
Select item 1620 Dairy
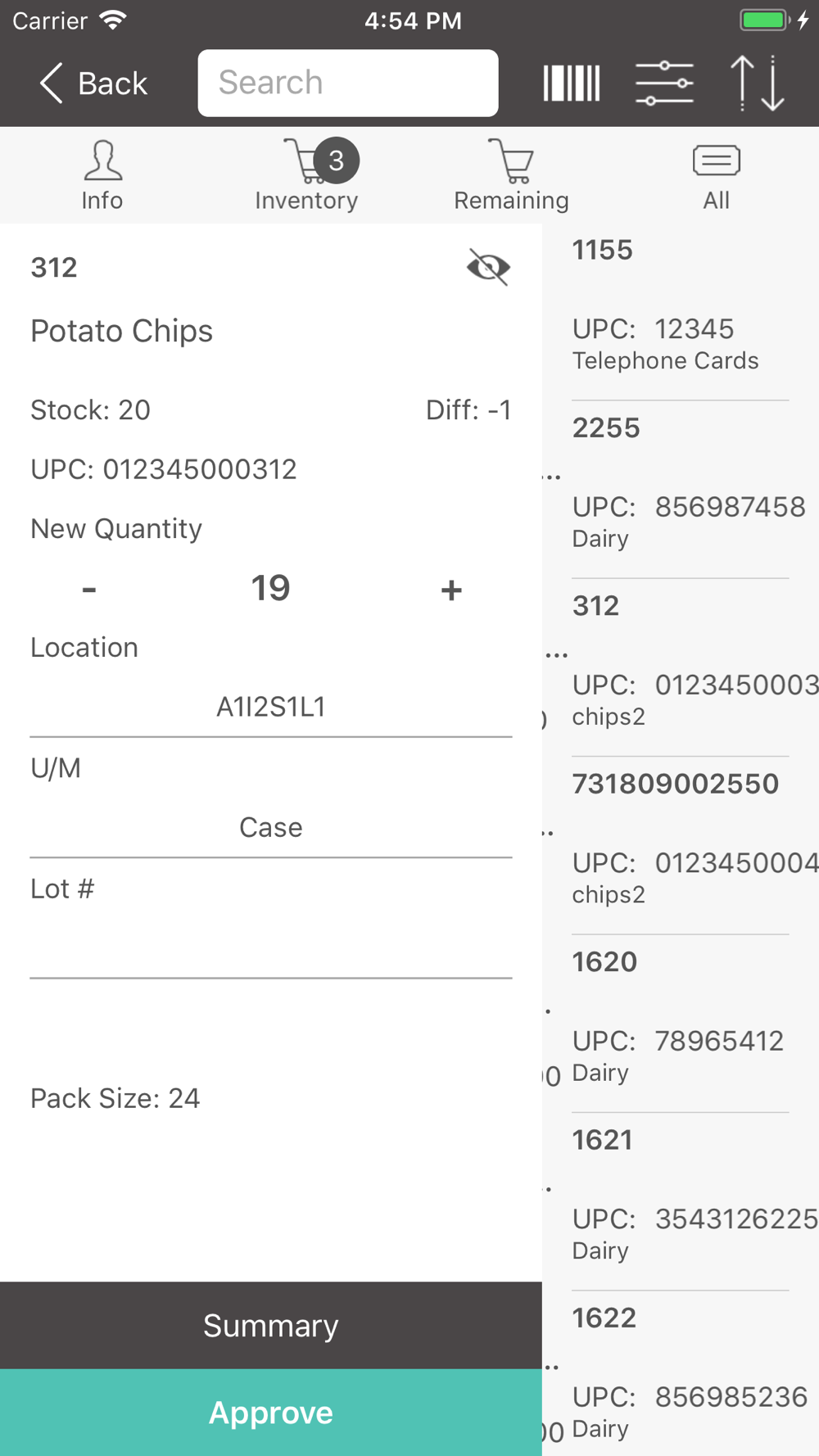click(681, 1024)
